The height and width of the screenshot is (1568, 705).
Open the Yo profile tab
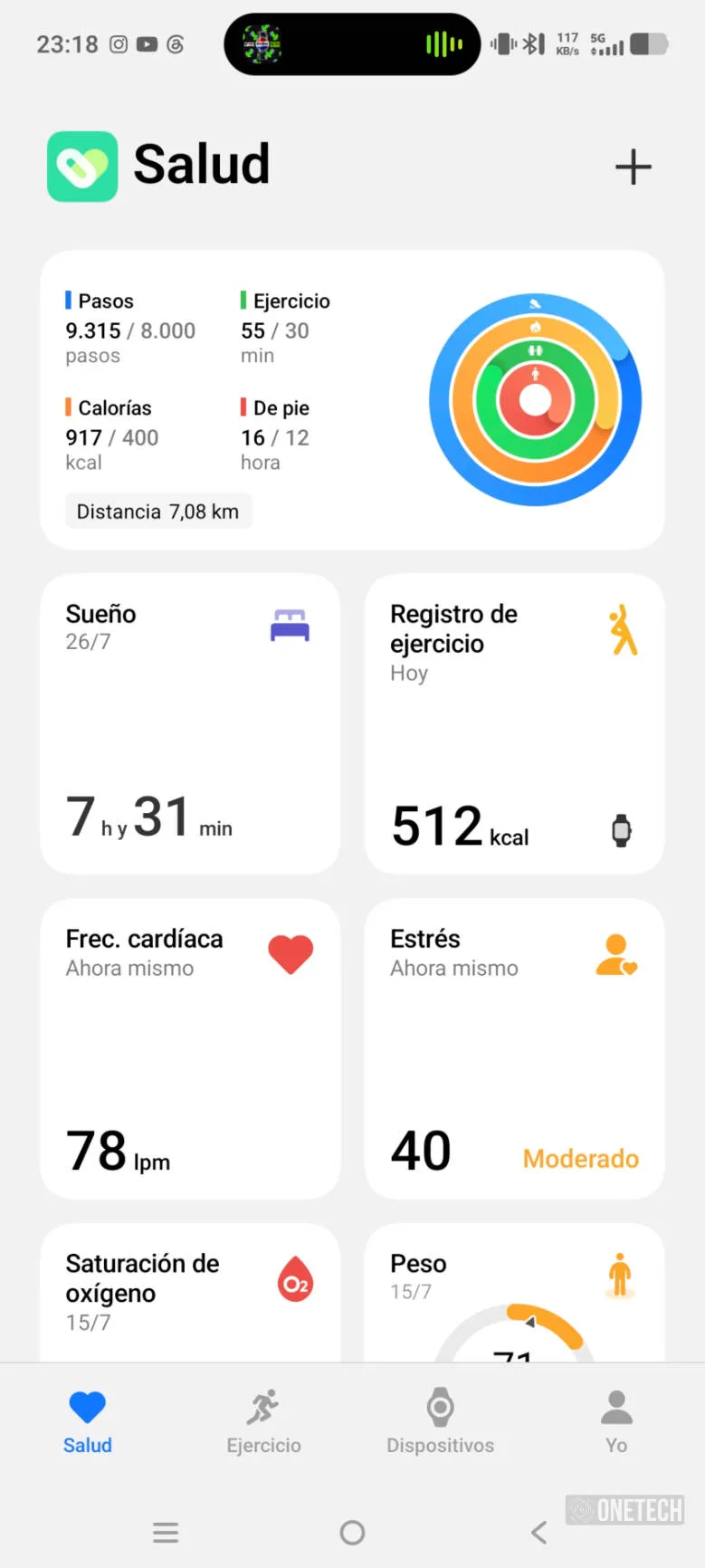[x=616, y=1421]
